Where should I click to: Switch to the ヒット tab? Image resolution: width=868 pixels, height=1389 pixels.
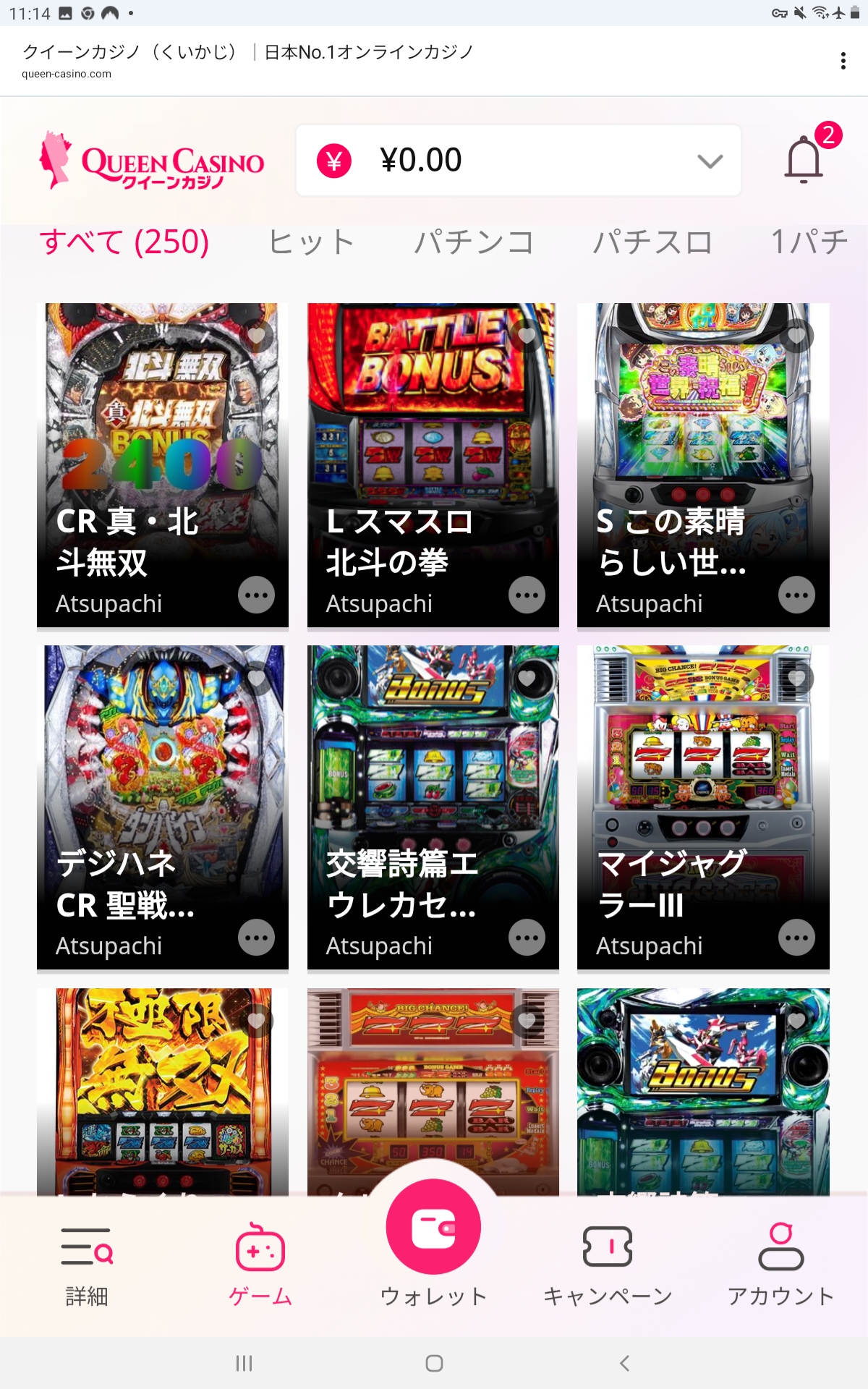(x=310, y=242)
